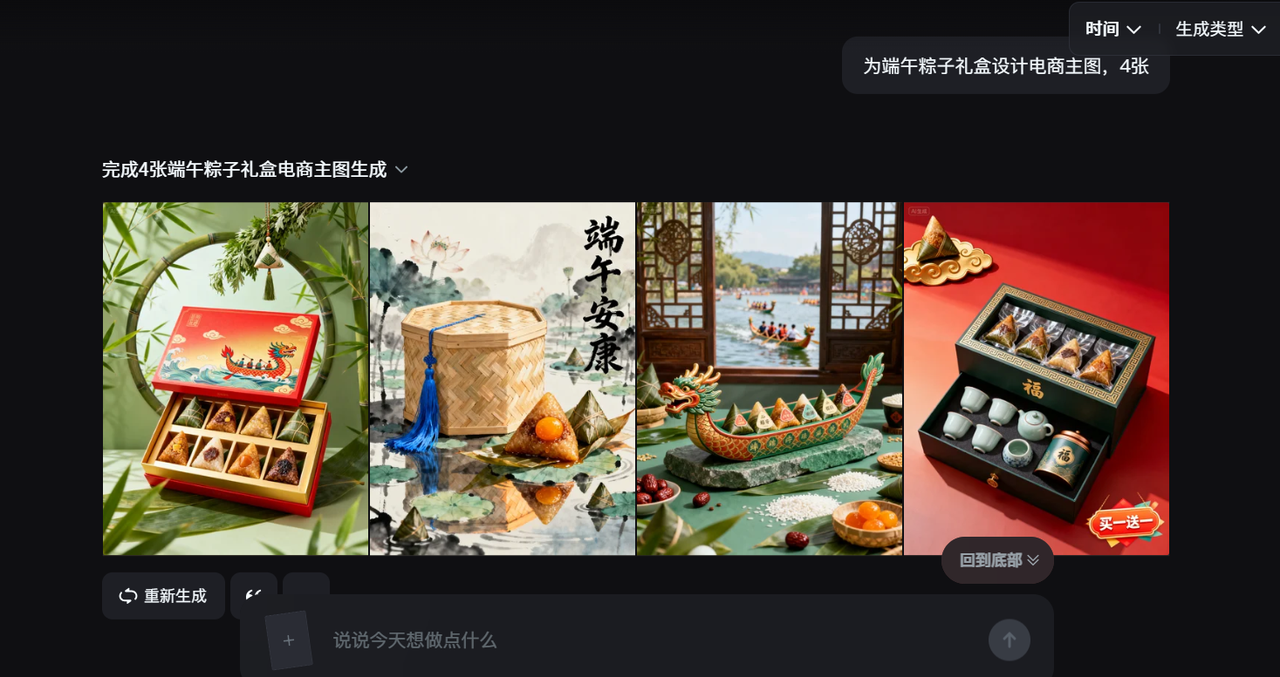
Task: Add a reference image with the plus card
Action: pyautogui.click(x=289, y=640)
